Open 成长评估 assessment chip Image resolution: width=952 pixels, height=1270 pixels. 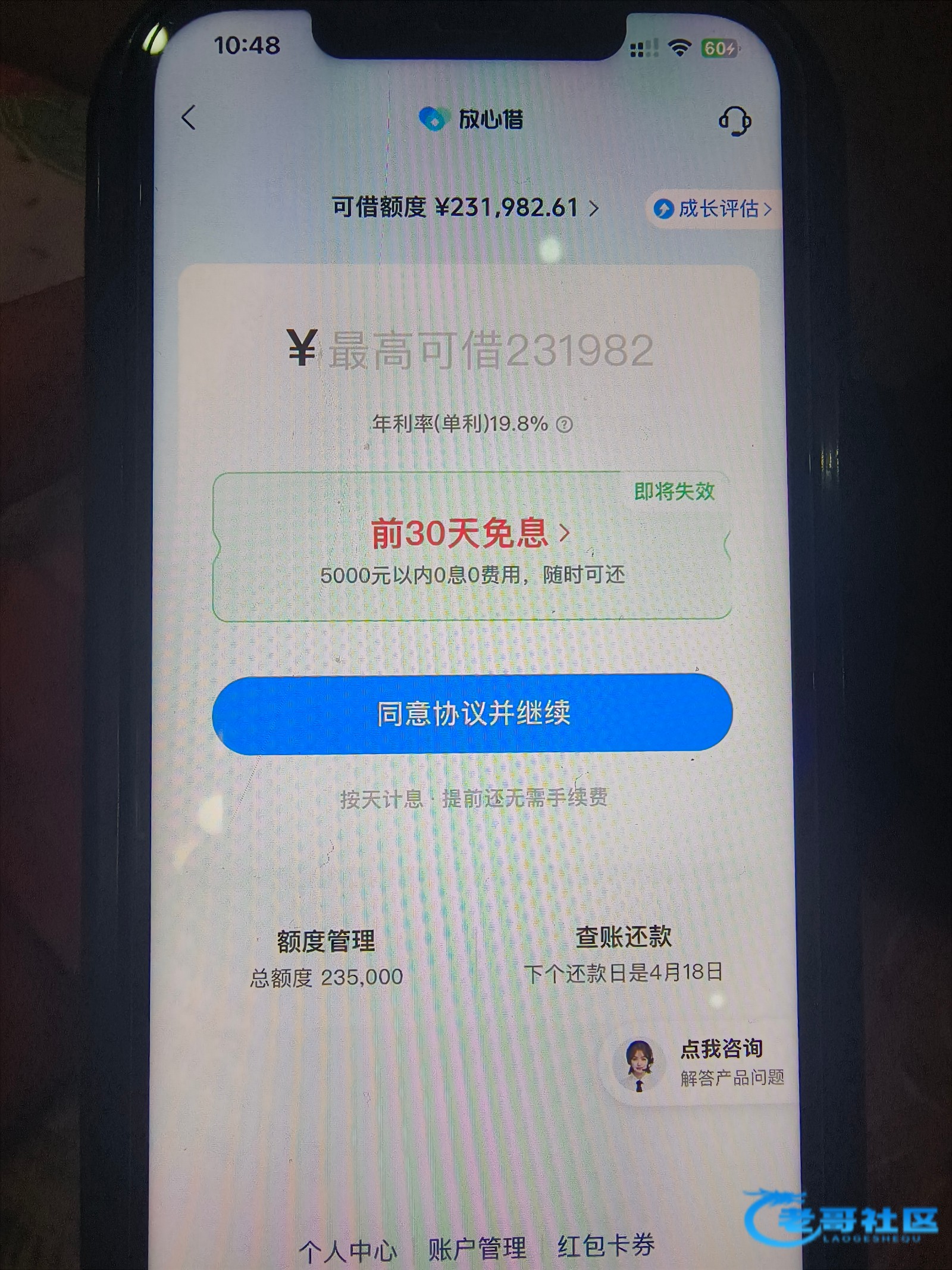click(713, 209)
